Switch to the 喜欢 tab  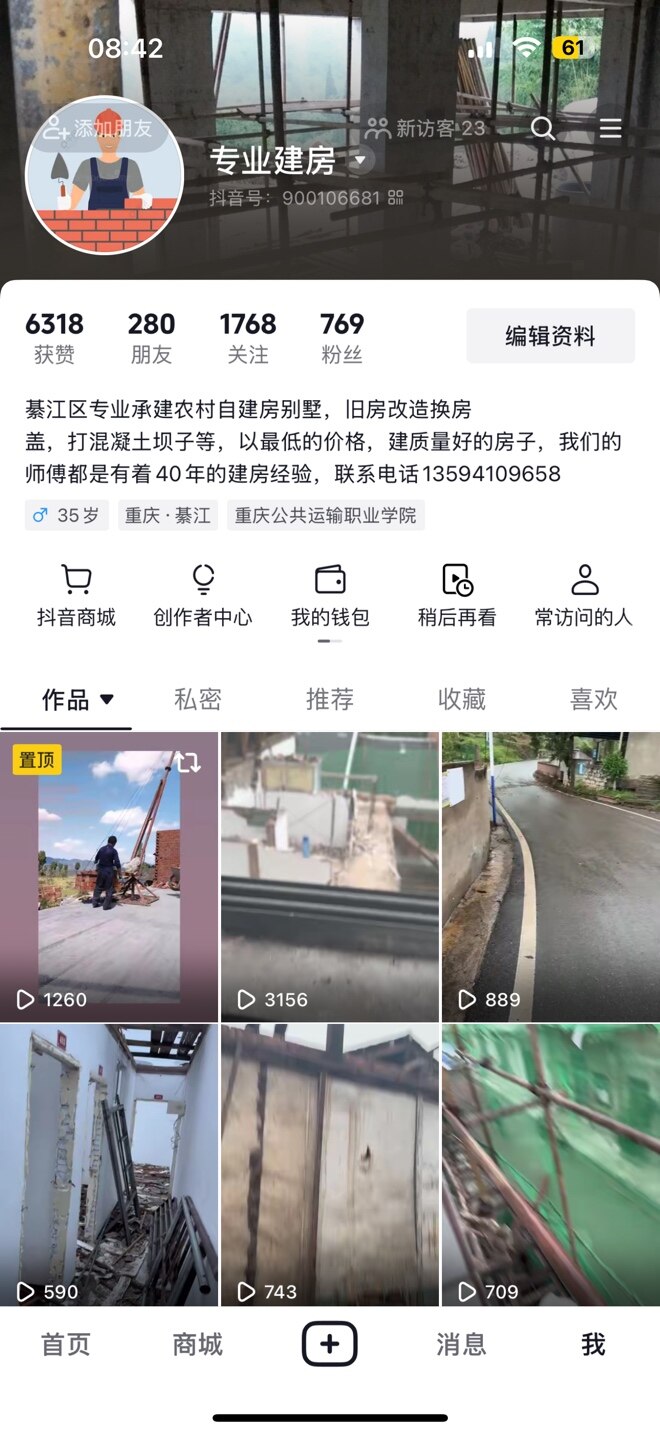594,699
